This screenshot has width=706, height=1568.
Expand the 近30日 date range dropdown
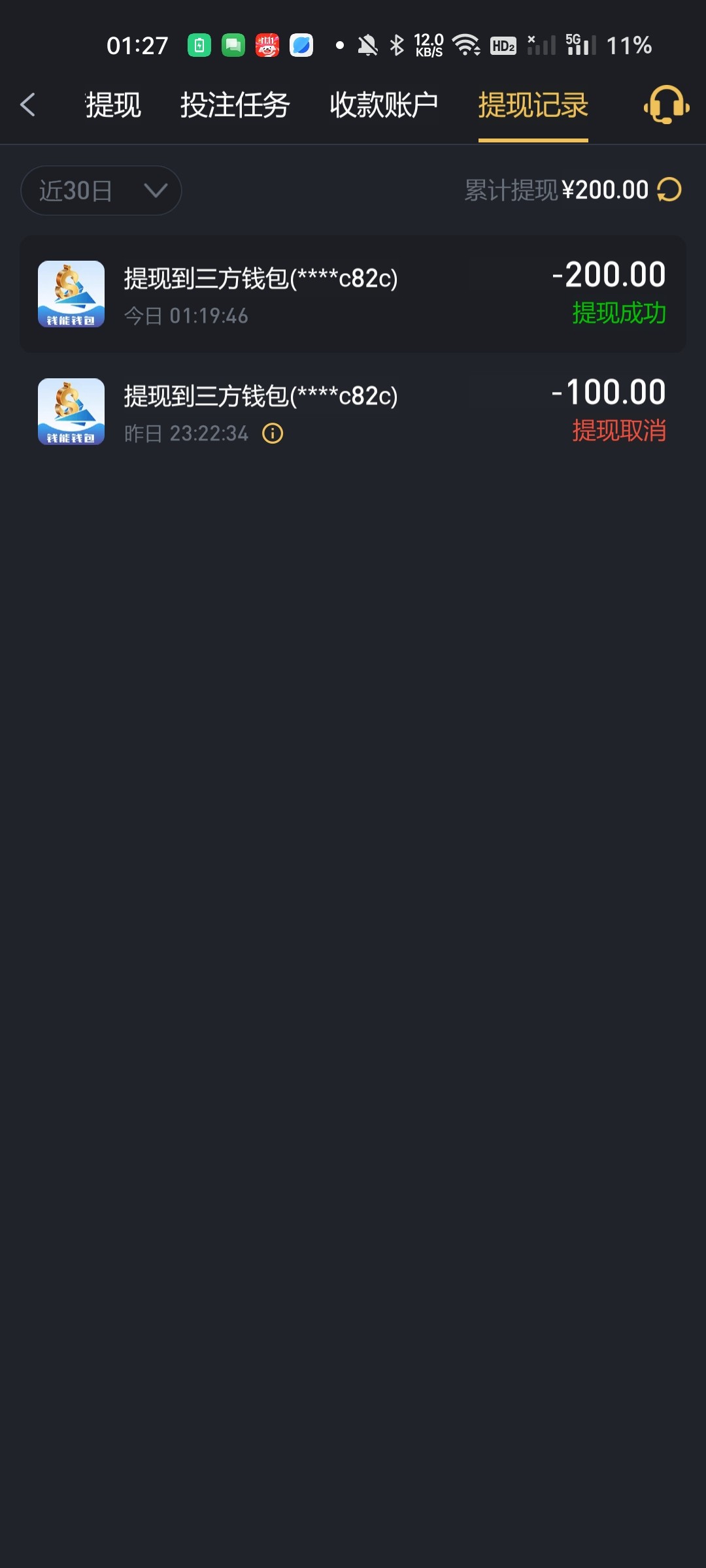pyautogui.click(x=101, y=190)
